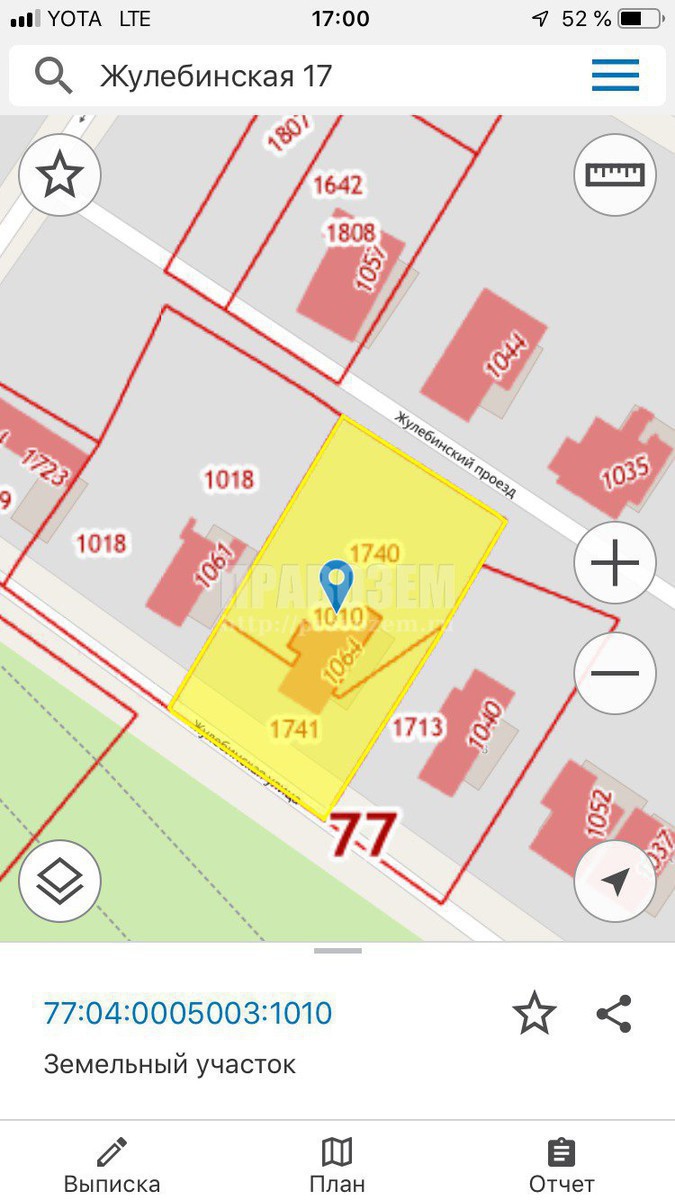The height and width of the screenshot is (1200, 675).
Task: Zoom in with the plus button
Action: 615,564
